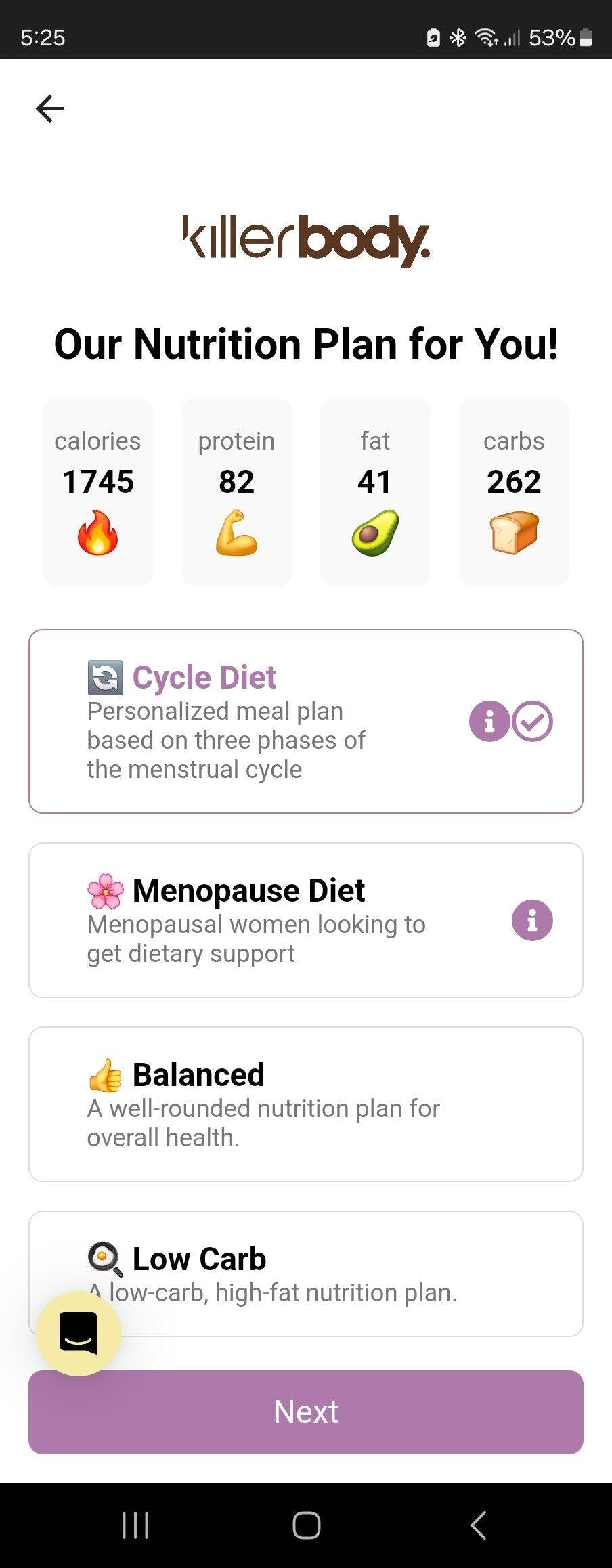Choose the Menopause Diet plan
Viewport: 612px width, 1568px height.
271,919
